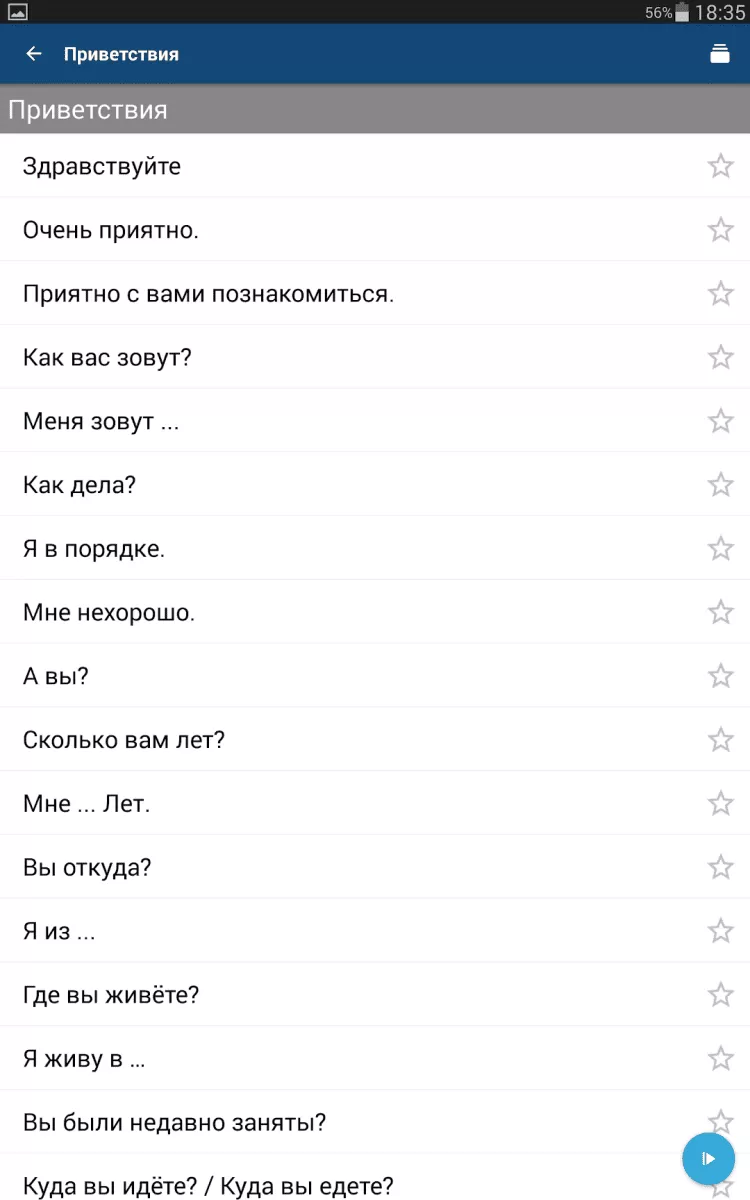This screenshot has height=1200, width=750.
Task: Go back using the arrow icon
Action: tap(34, 54)
